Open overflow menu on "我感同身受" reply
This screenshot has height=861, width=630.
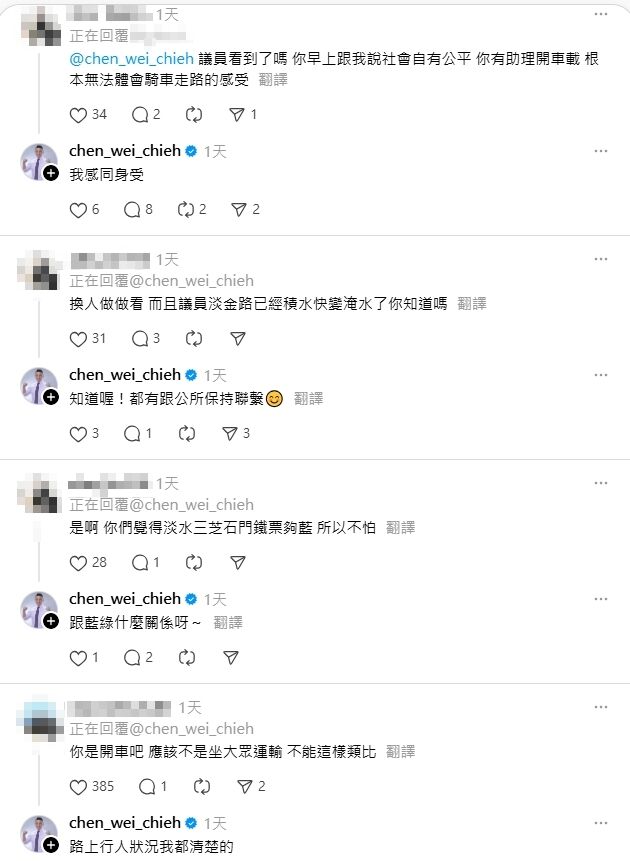click(x=600, y=151)
